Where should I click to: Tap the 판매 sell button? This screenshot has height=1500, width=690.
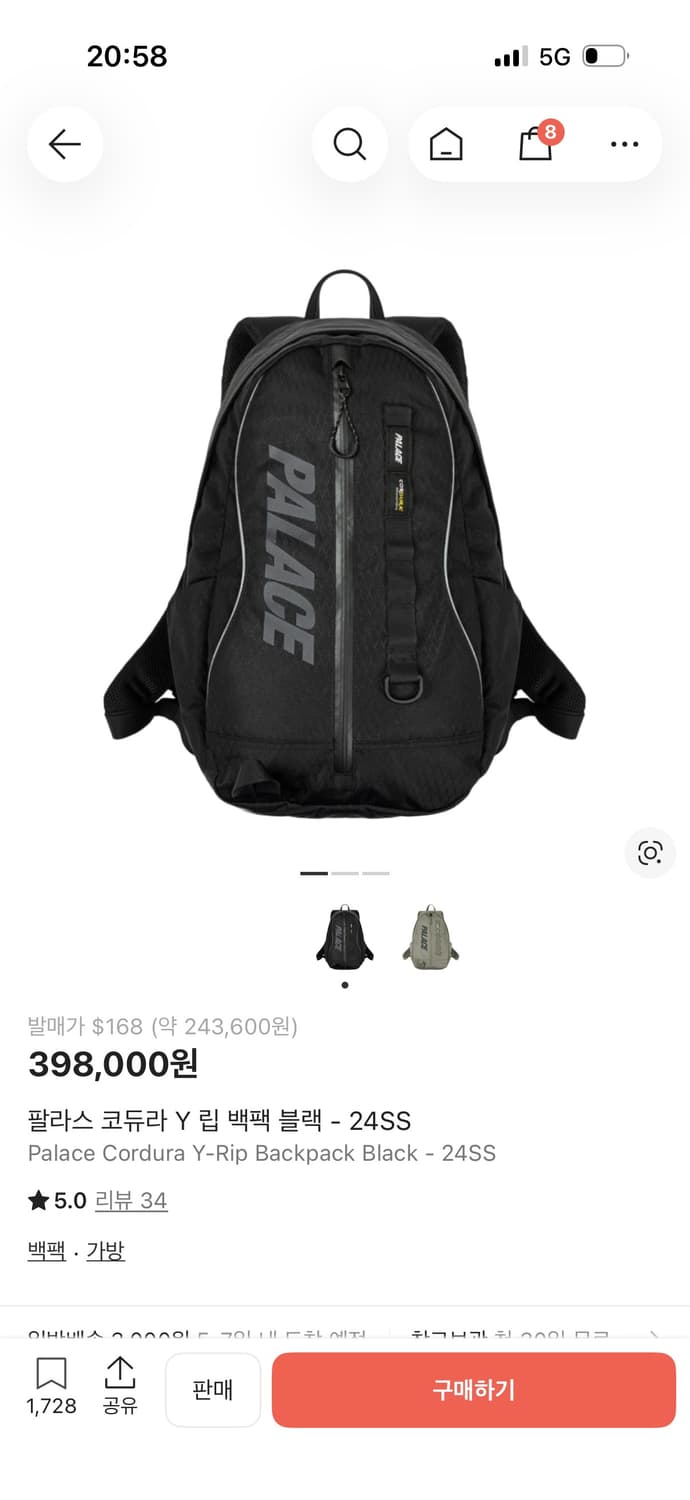(213, 1390)
